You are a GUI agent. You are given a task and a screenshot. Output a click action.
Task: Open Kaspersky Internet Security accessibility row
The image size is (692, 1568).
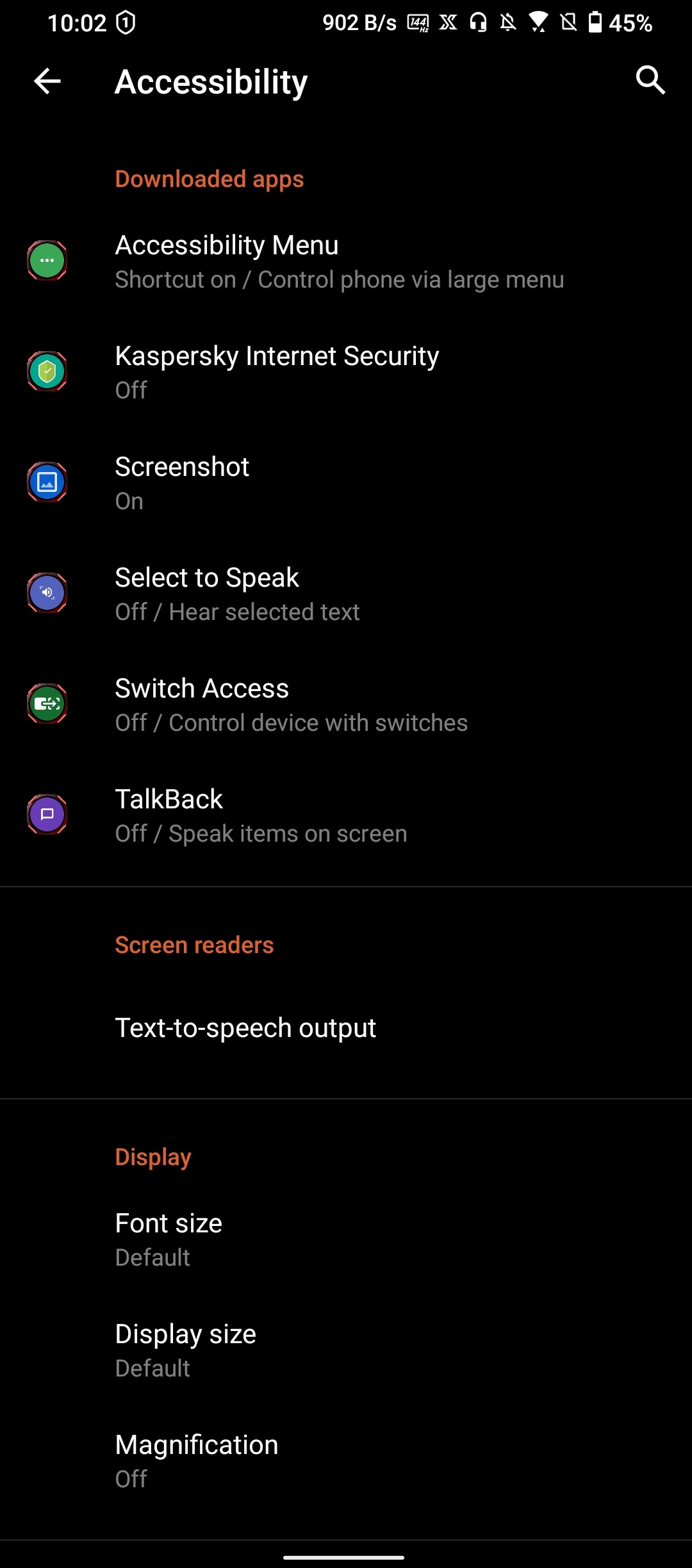tap(346, 372)
